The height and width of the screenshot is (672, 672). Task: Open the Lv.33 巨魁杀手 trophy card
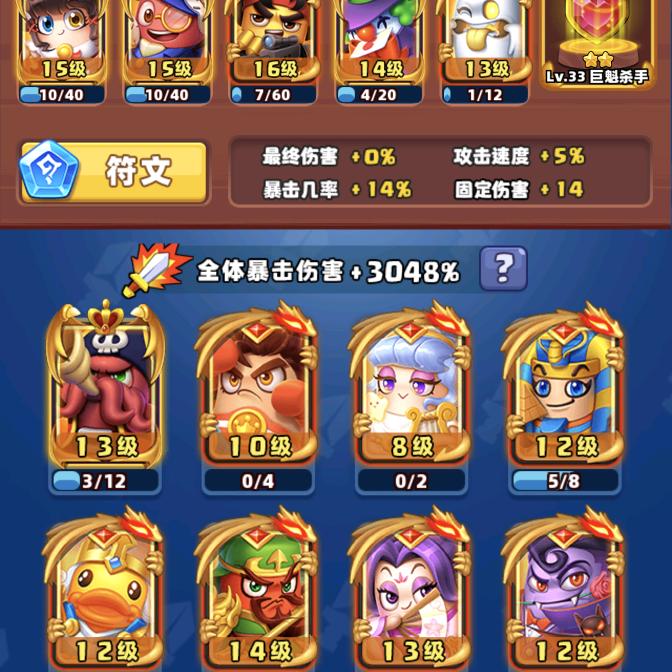pos(597,45)
